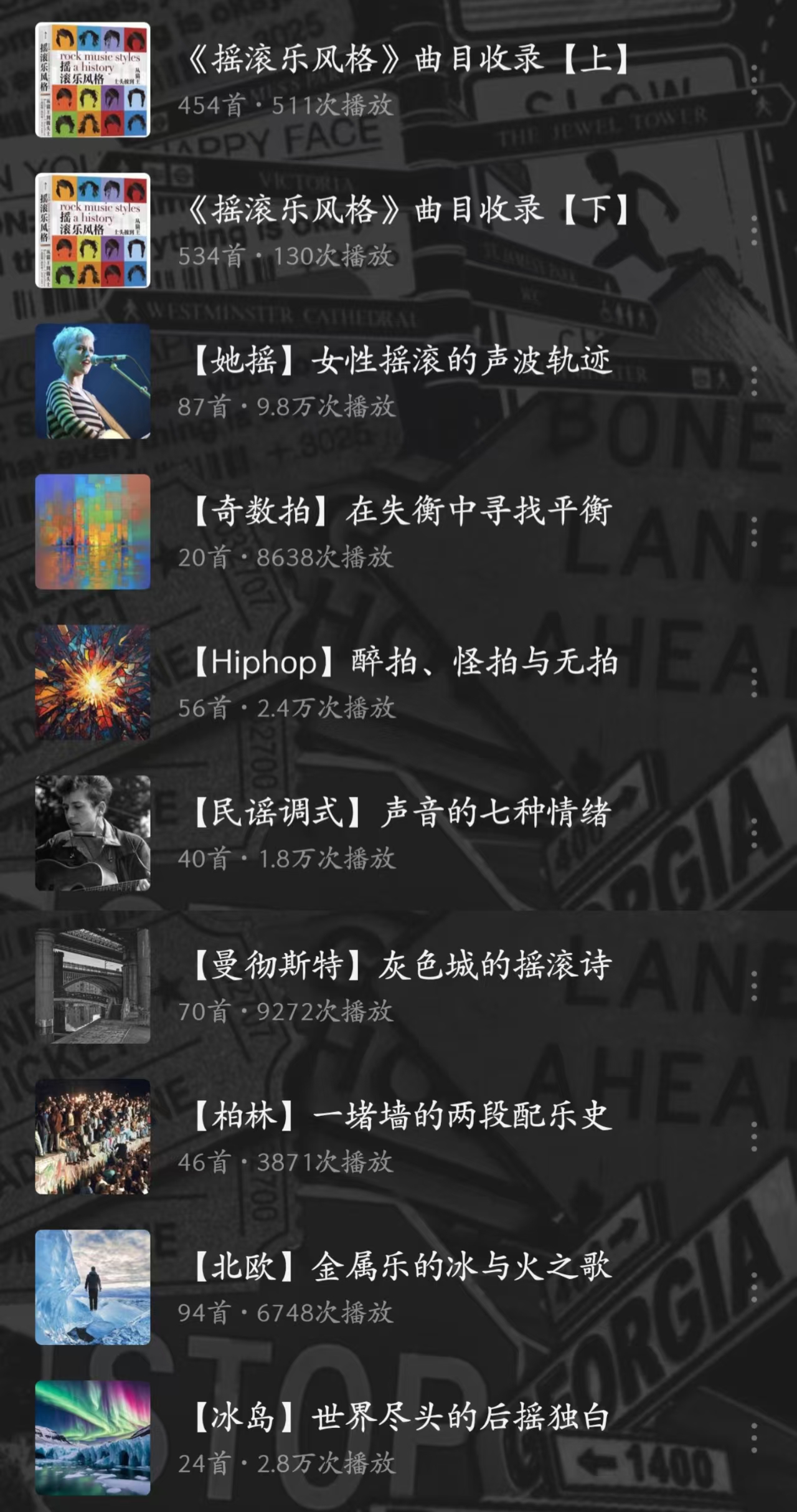Open more options for 【Hiphop】playlist
This screenshot has width=797, height=1512.
coord(755,682)
